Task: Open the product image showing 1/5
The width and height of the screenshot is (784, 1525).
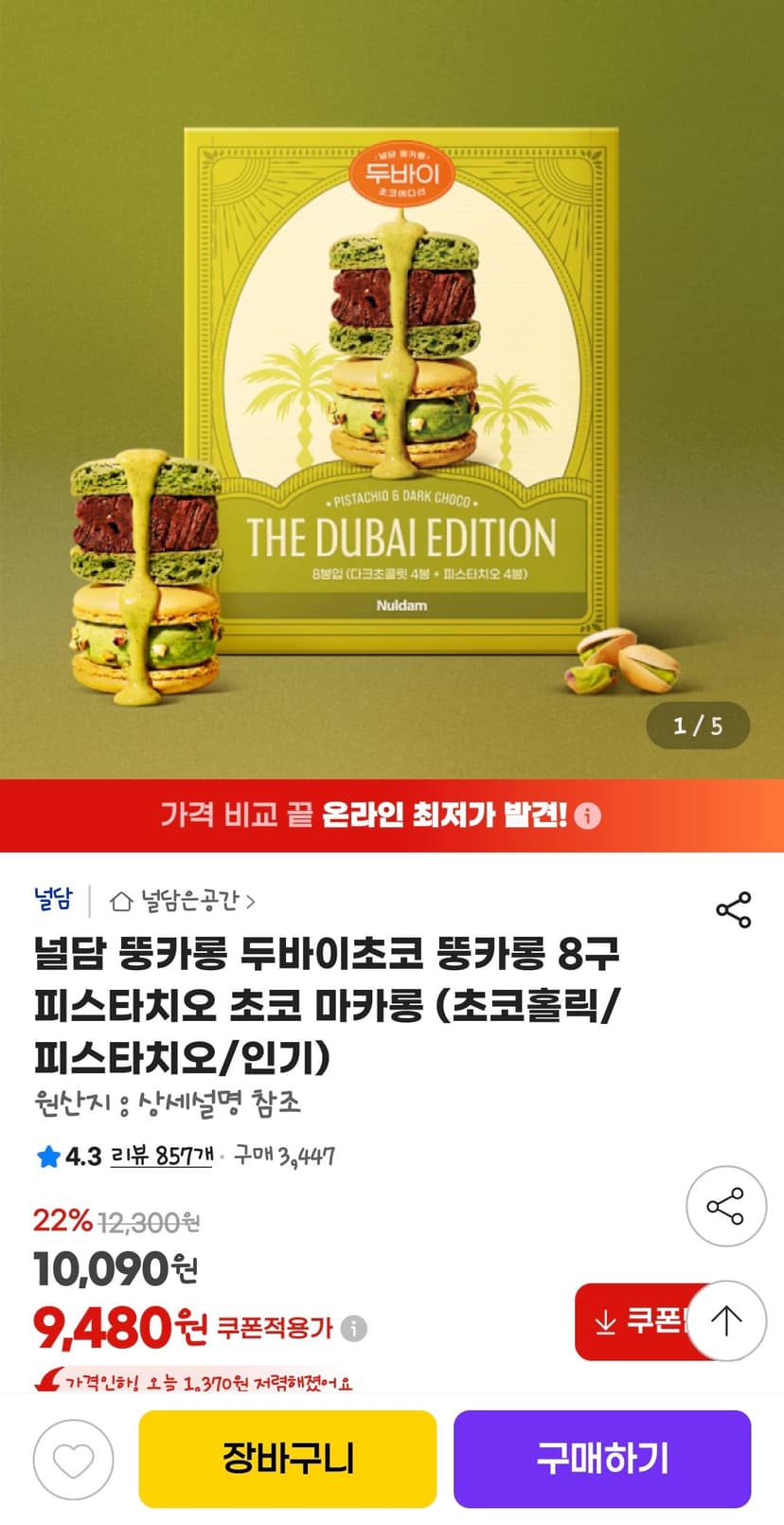Action: coord(392,389)
